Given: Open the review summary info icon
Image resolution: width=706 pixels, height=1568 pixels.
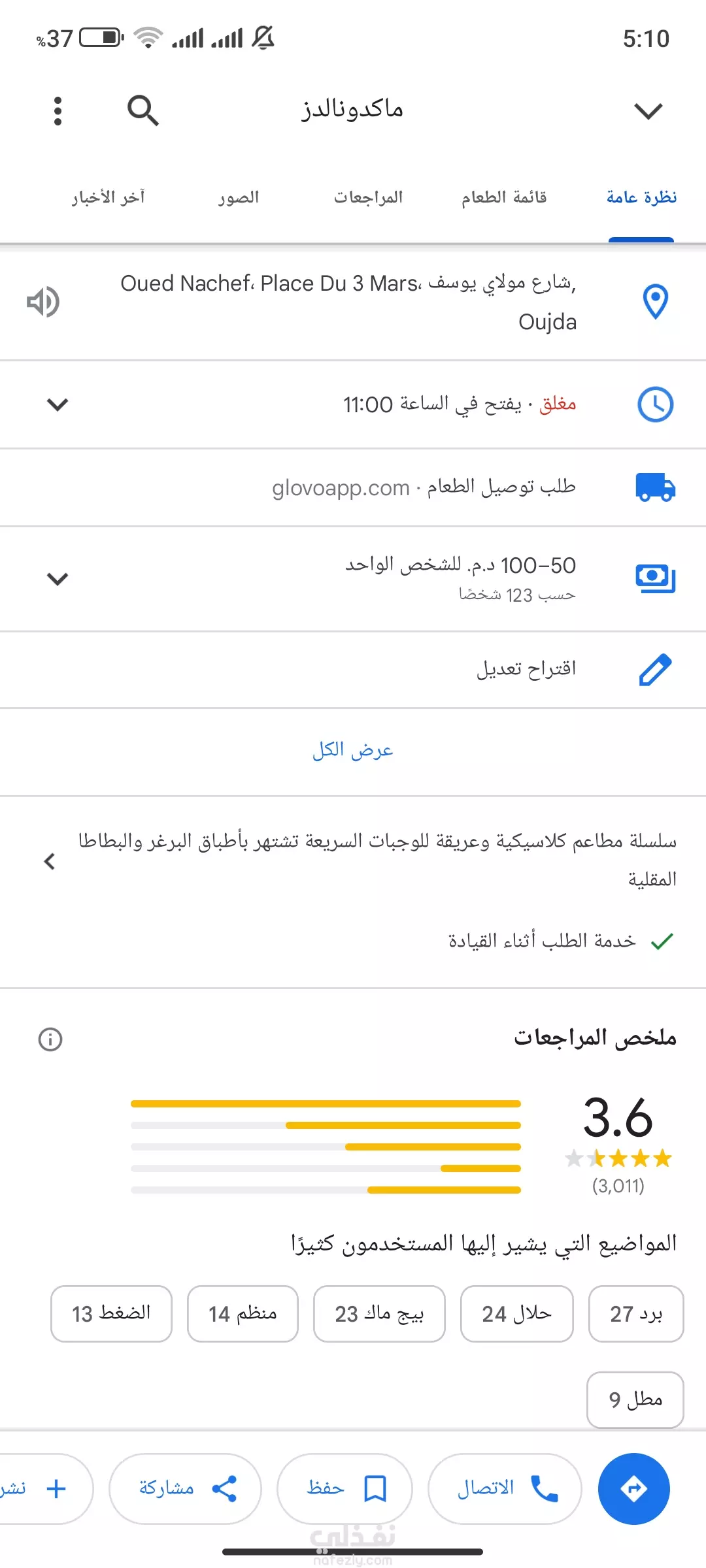Looking at the screenshot, I should pos(50,1039).
